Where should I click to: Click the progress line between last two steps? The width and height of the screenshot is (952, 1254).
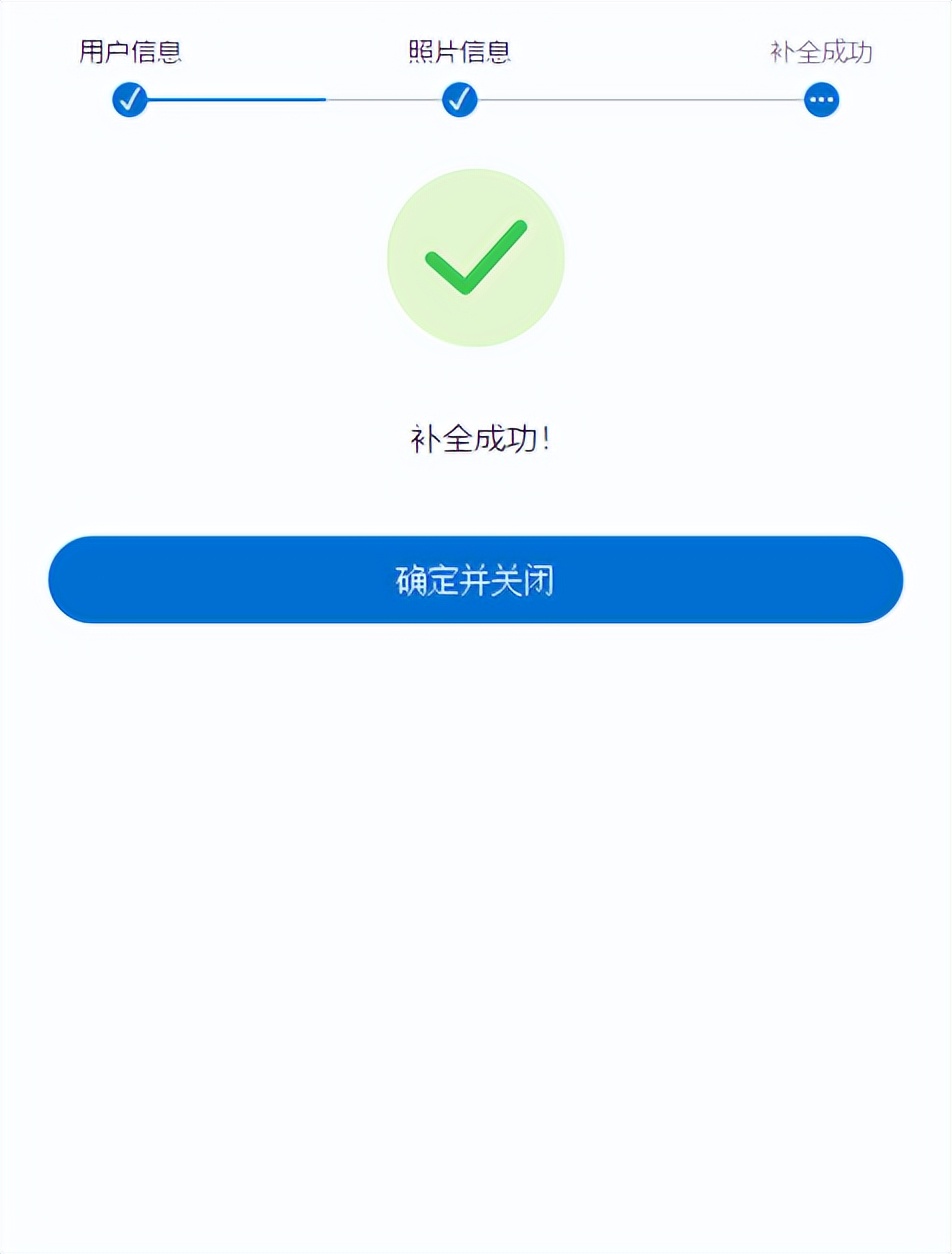tap(640, 100)
